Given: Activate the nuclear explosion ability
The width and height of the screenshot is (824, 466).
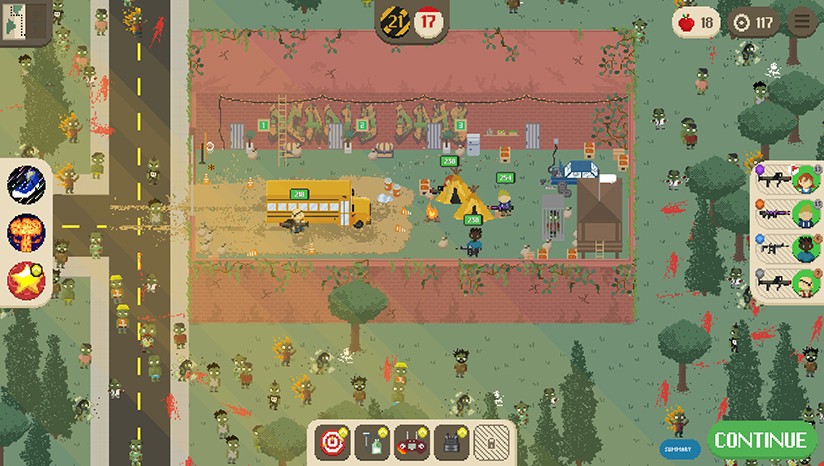Looking at the screenshot, I should pos(24,232).
